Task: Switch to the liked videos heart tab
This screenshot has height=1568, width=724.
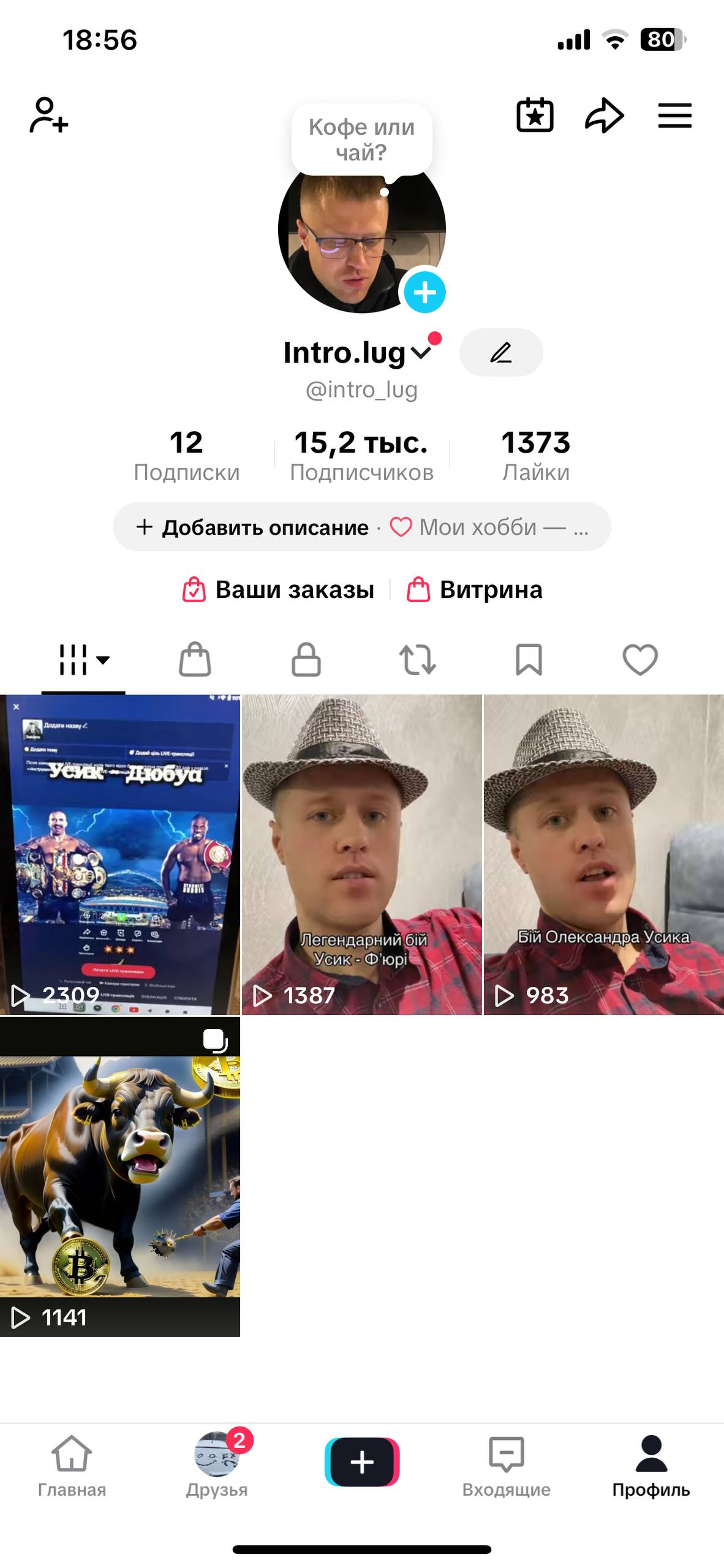Action: 640,660
